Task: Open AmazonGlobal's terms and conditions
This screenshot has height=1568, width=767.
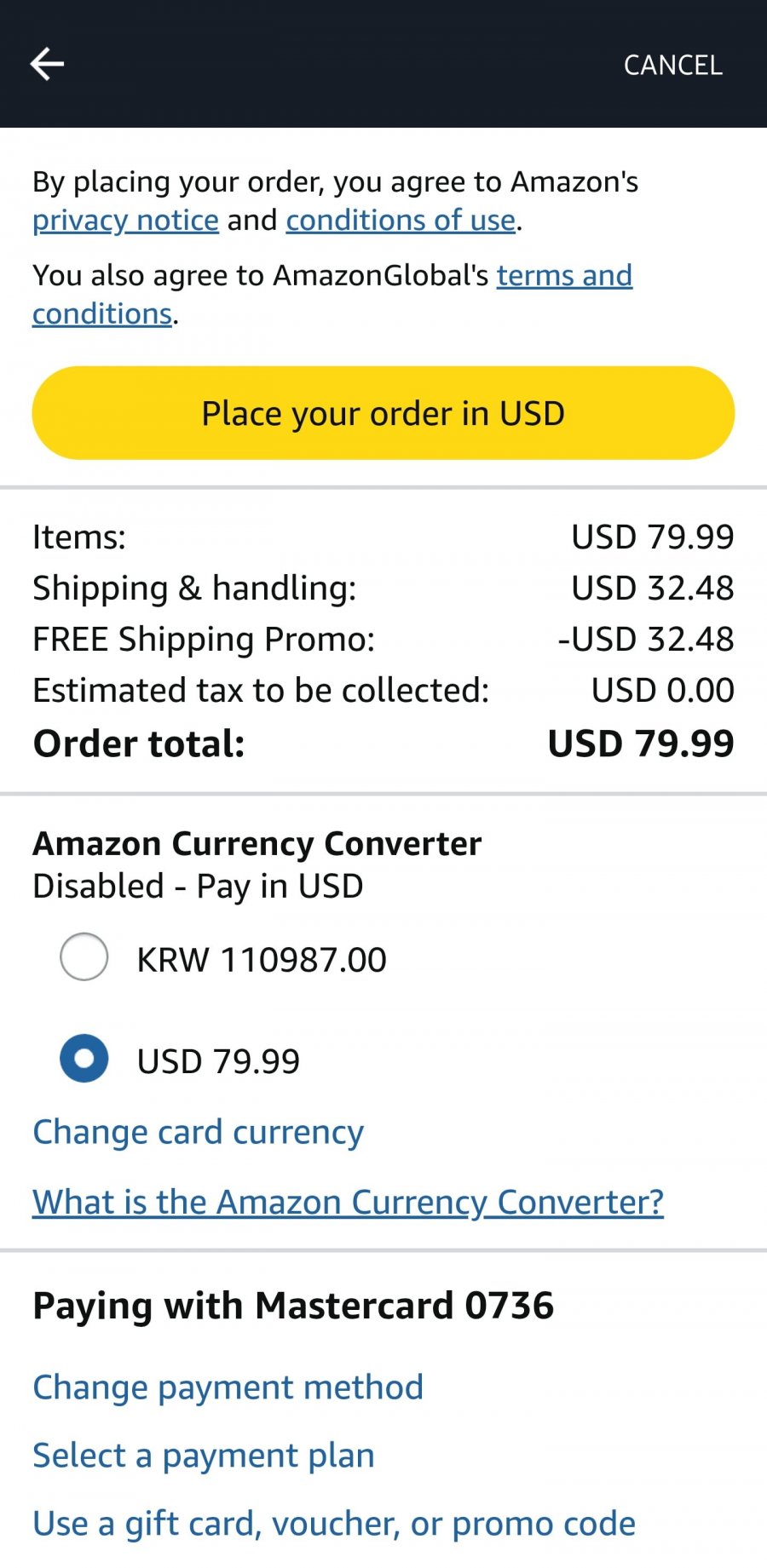Action: (563, 276)
